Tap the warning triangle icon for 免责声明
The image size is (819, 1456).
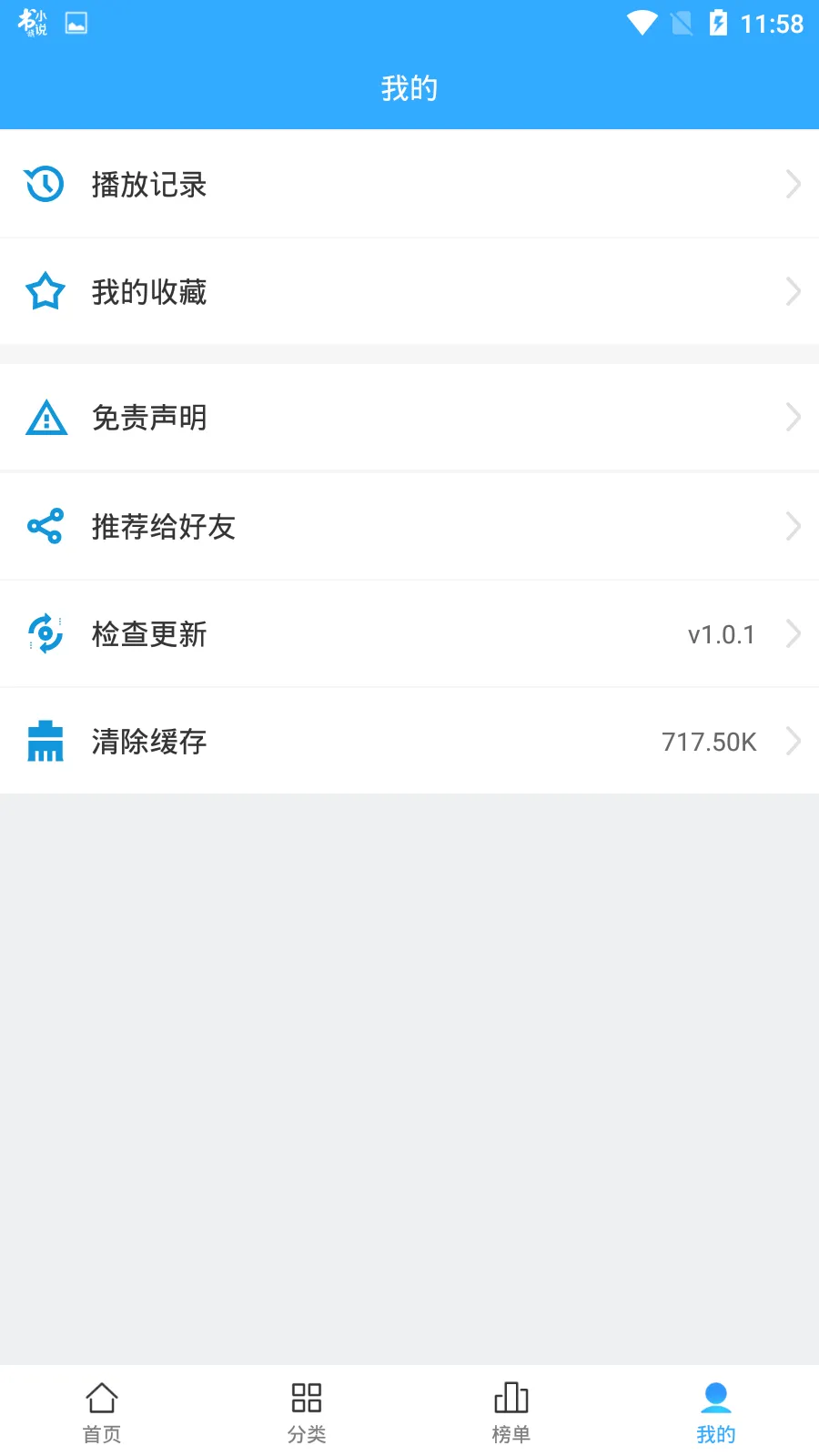pos(44,417)
